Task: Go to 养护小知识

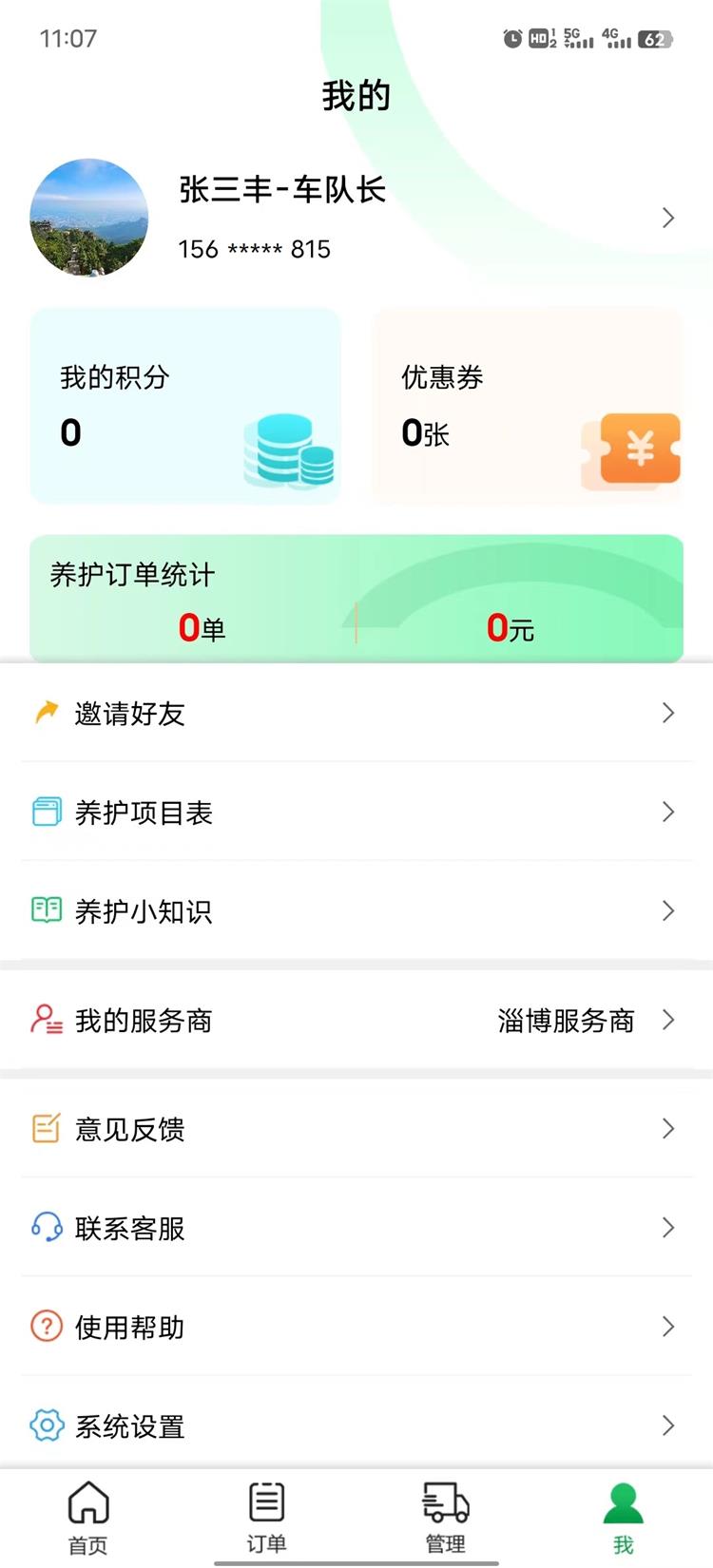Action: coord(356,910)
